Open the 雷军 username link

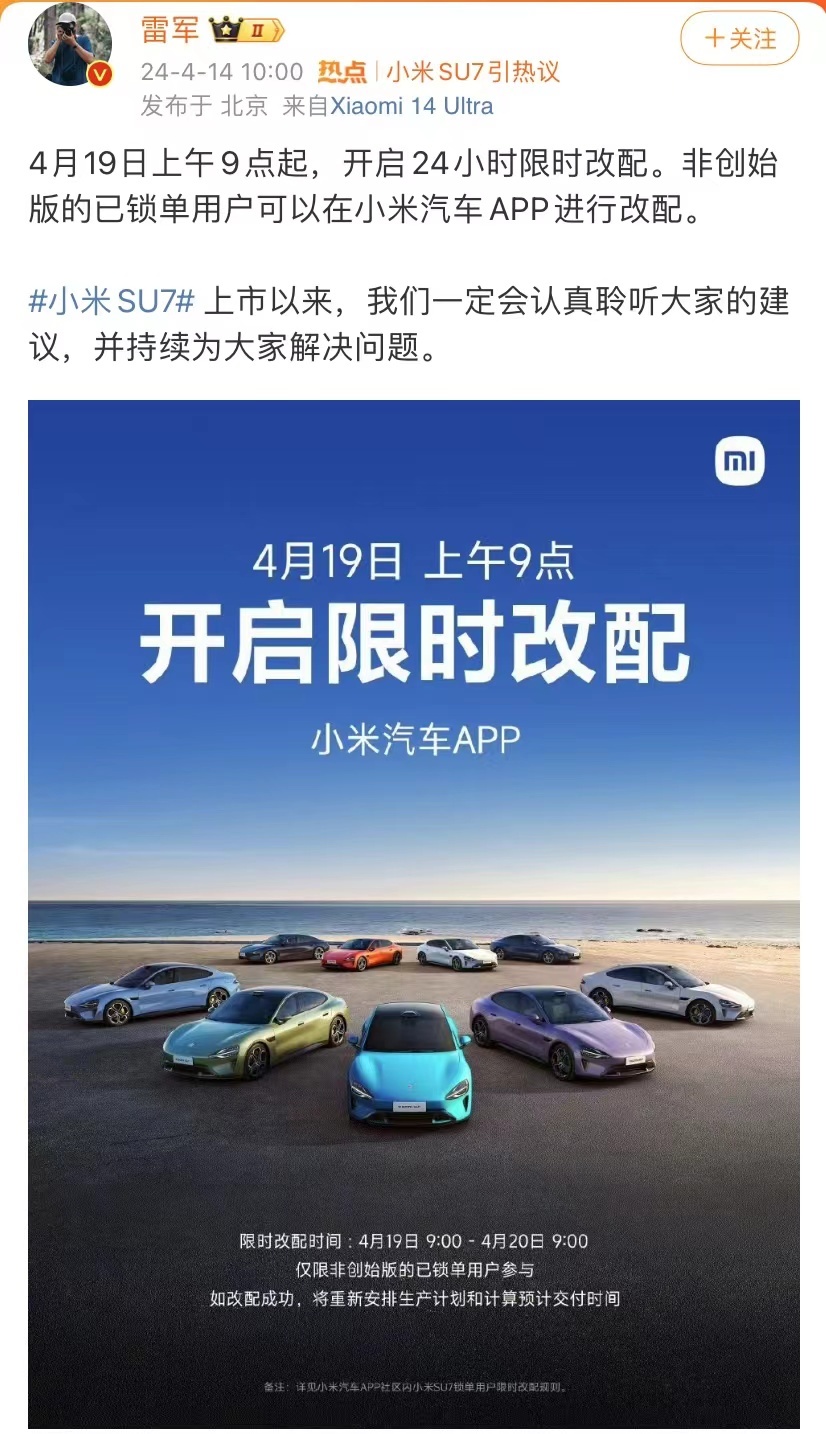click(x=169, y=30)
